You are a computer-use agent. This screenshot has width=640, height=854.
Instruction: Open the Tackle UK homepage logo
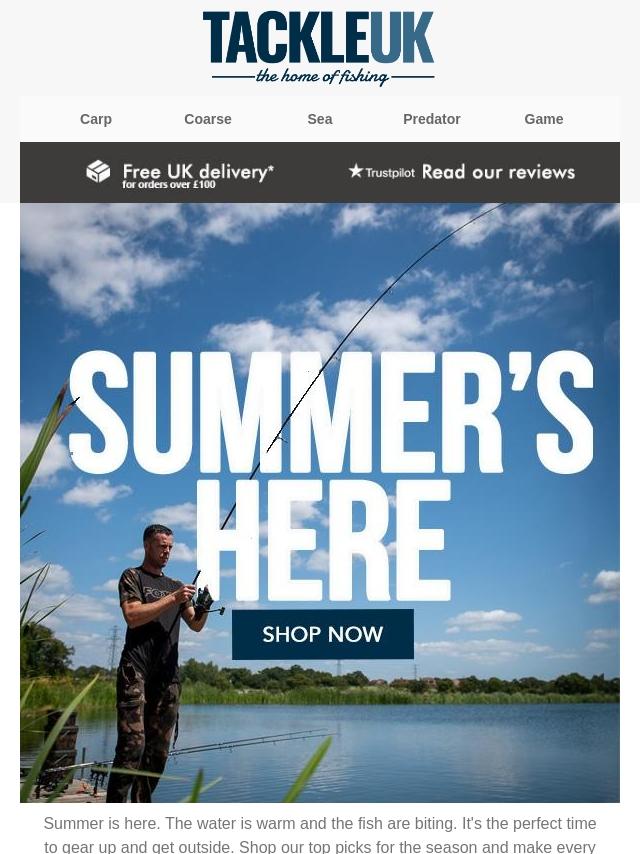point(319,48)
